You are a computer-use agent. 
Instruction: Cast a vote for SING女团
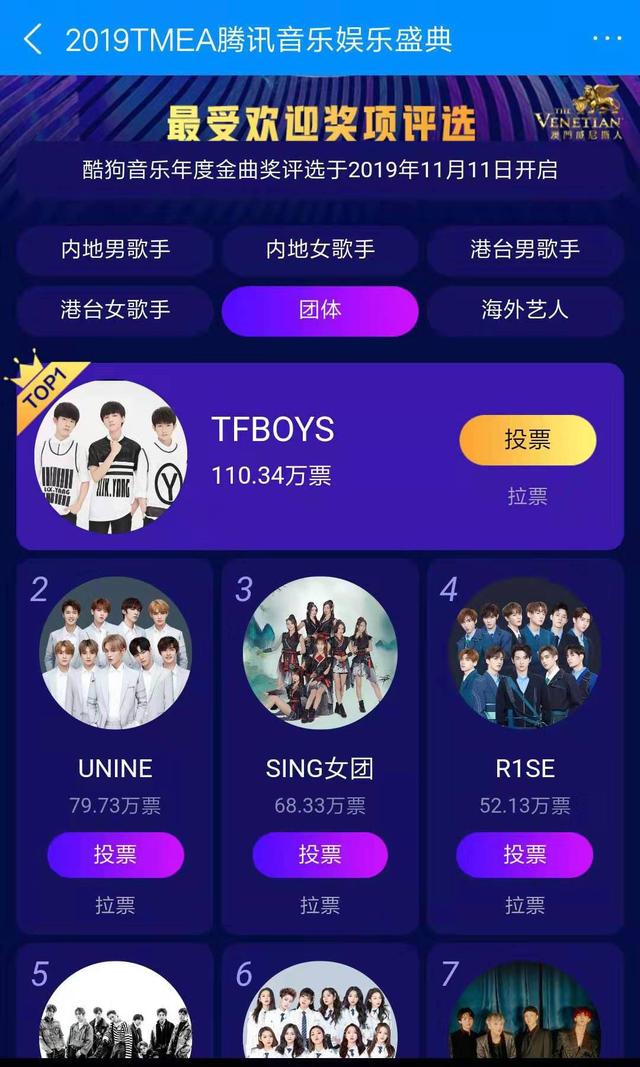tap(320, 855)
